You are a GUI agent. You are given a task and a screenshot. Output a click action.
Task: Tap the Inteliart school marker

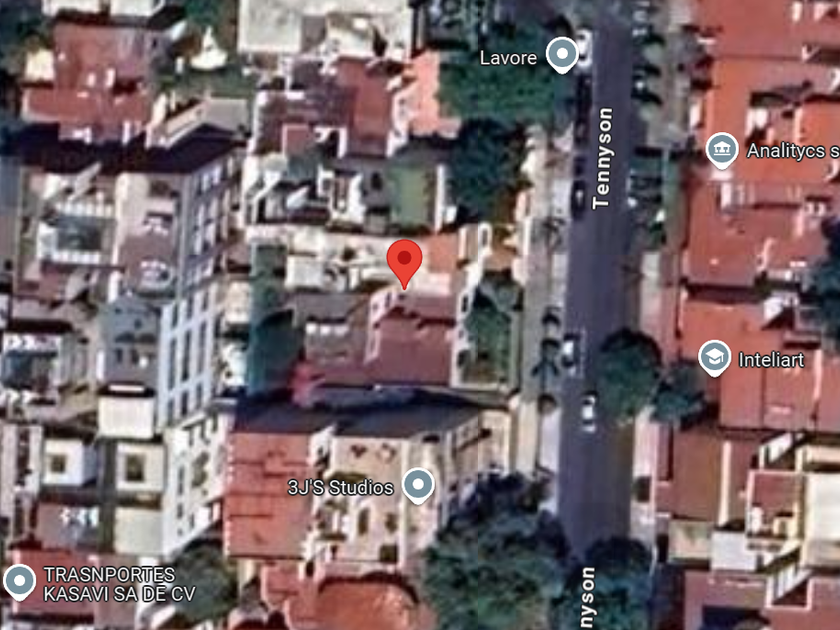[714, 358]
